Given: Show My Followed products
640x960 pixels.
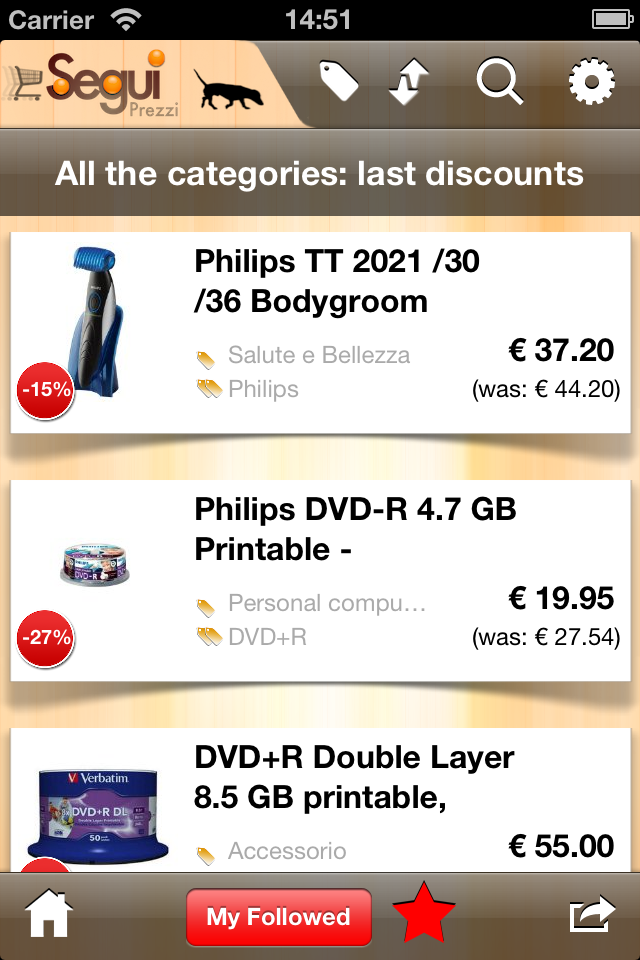Looking at the screenshot, I should point(278,917).
